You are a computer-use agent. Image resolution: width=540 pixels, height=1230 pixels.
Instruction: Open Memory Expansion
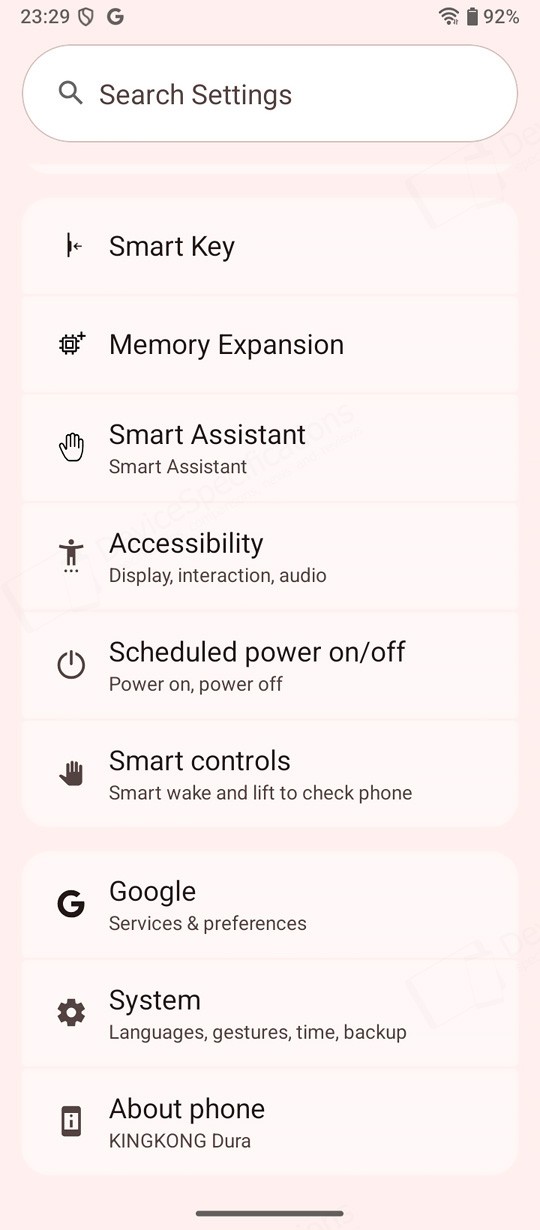point(270,344)
